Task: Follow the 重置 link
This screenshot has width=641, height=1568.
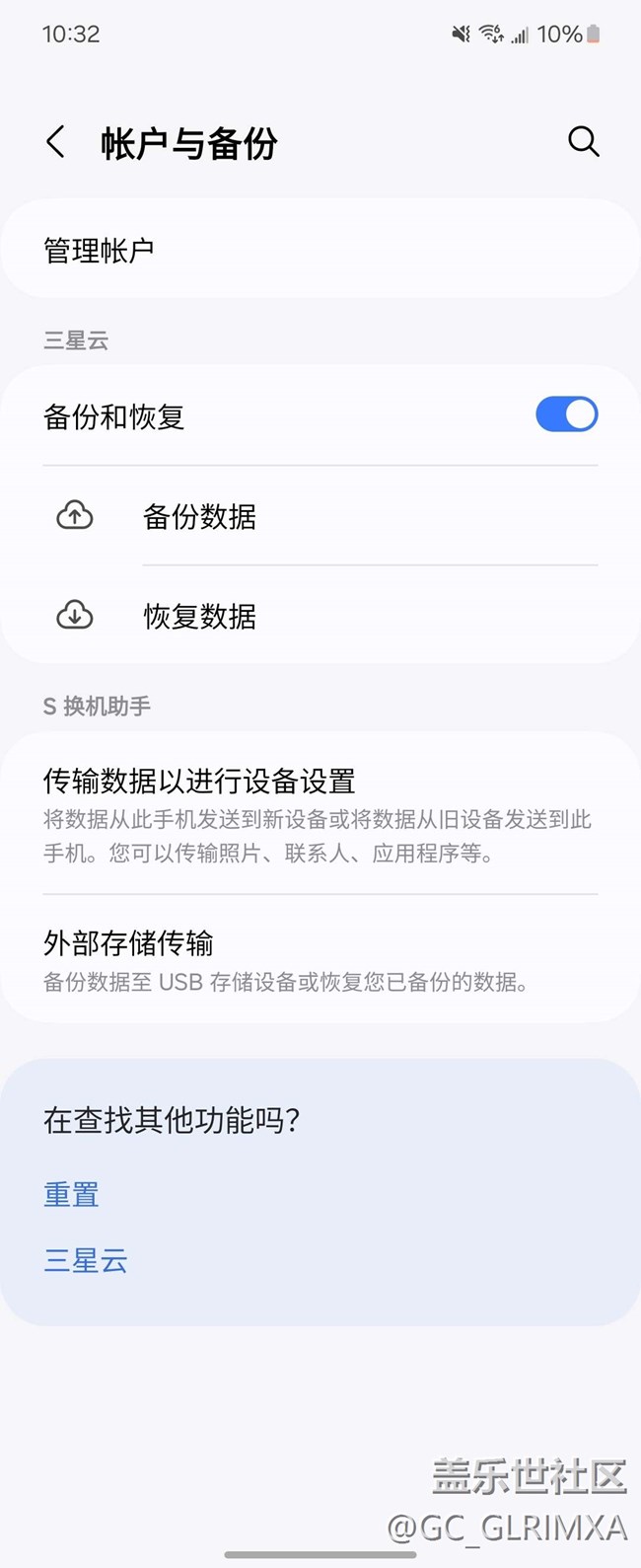Action: click(71, 1195)
